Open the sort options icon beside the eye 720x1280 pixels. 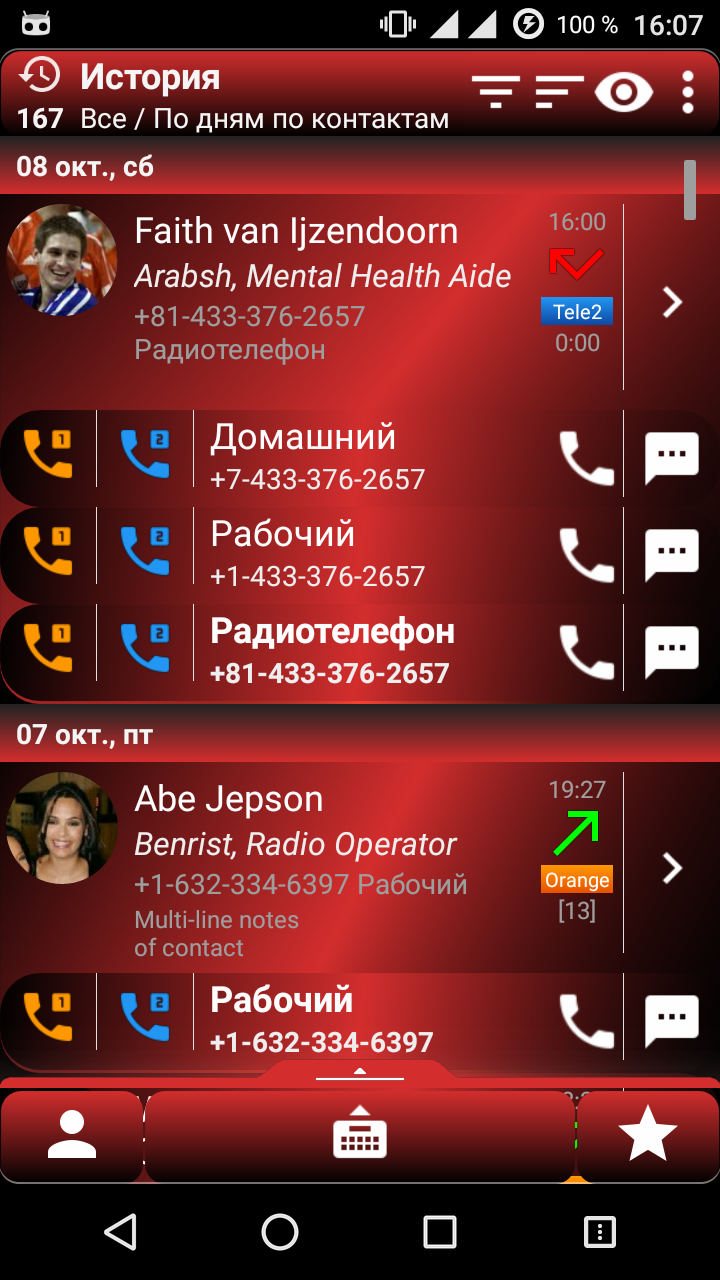[x=559, y=92]
